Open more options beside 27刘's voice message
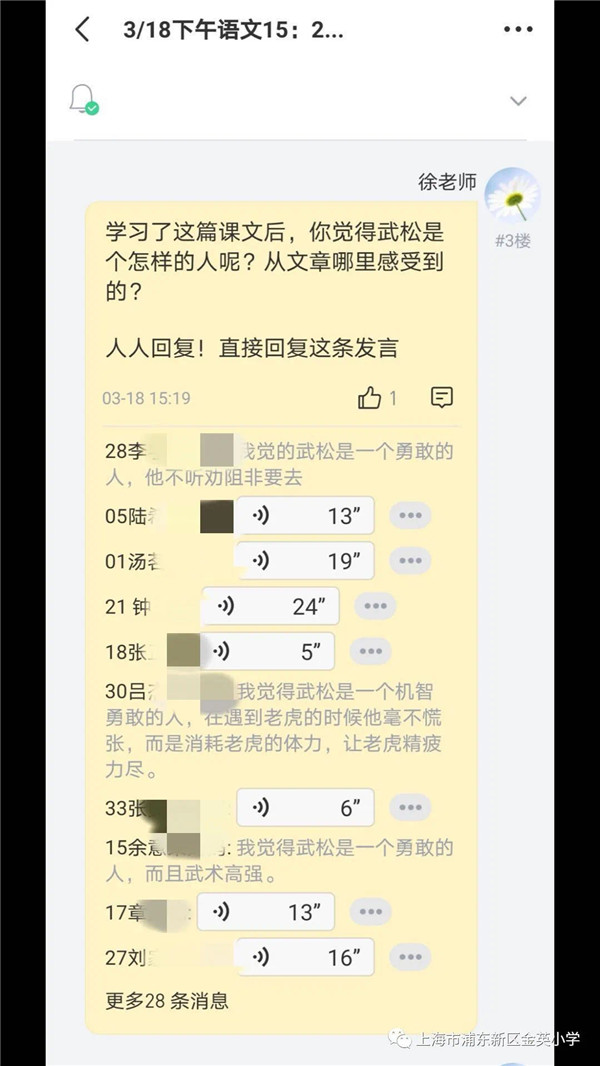 pos(410,957)
